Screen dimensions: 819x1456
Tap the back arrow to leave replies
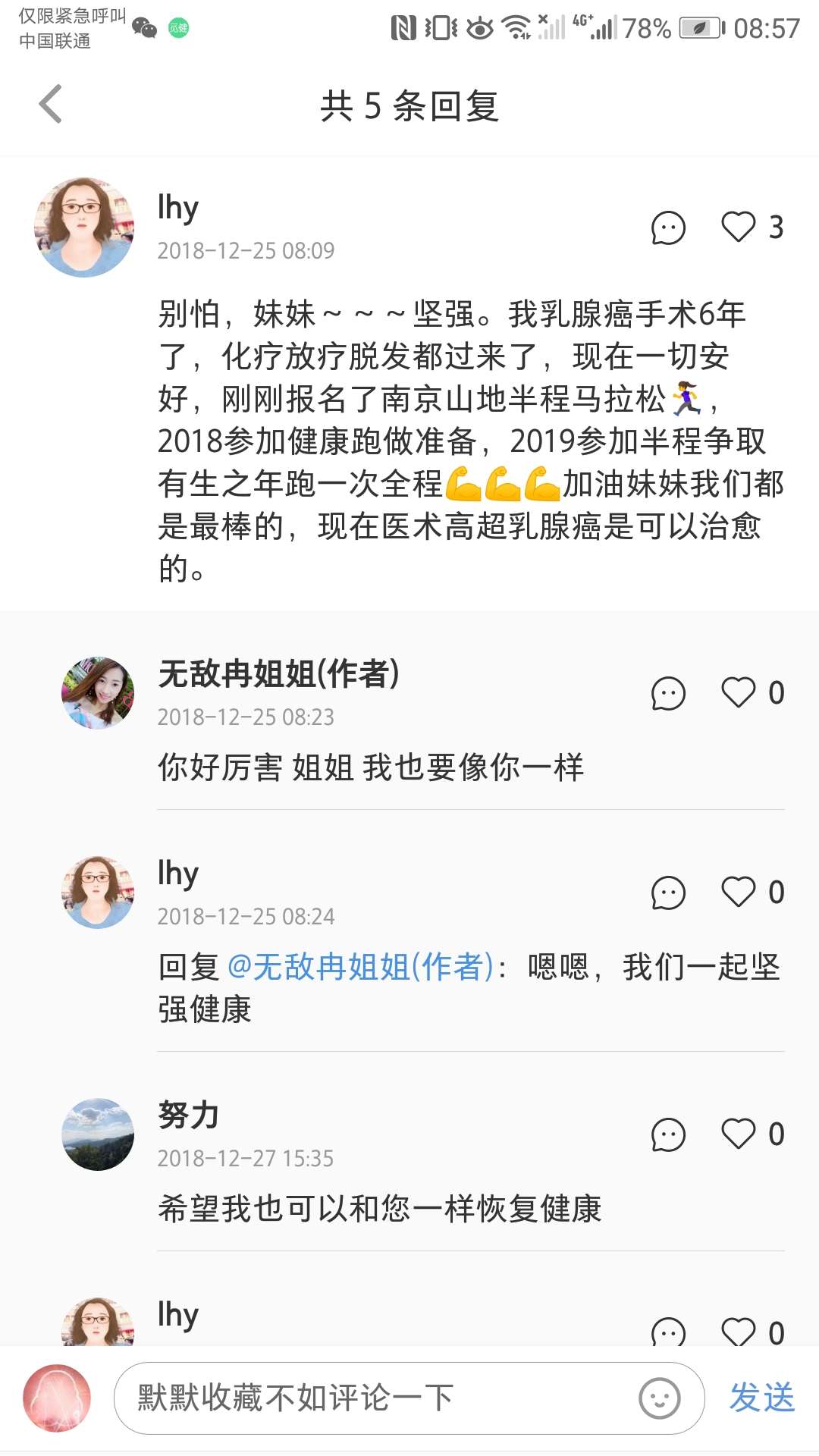coord(51,104)
